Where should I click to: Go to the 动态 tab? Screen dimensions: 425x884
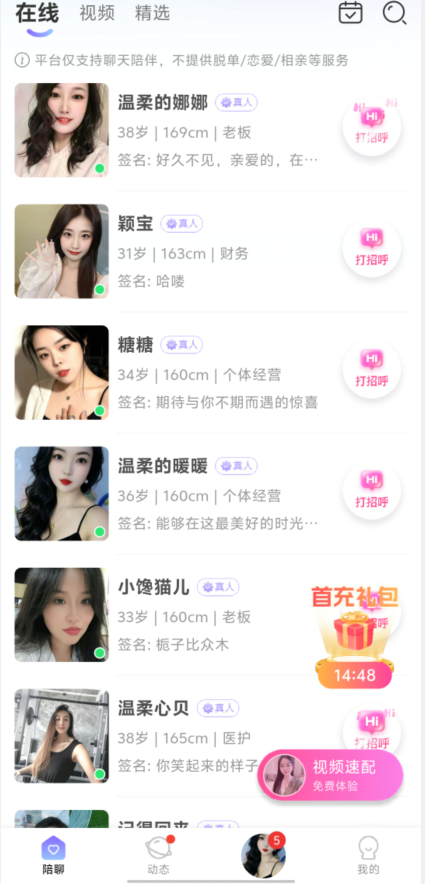tap(158, 855)
